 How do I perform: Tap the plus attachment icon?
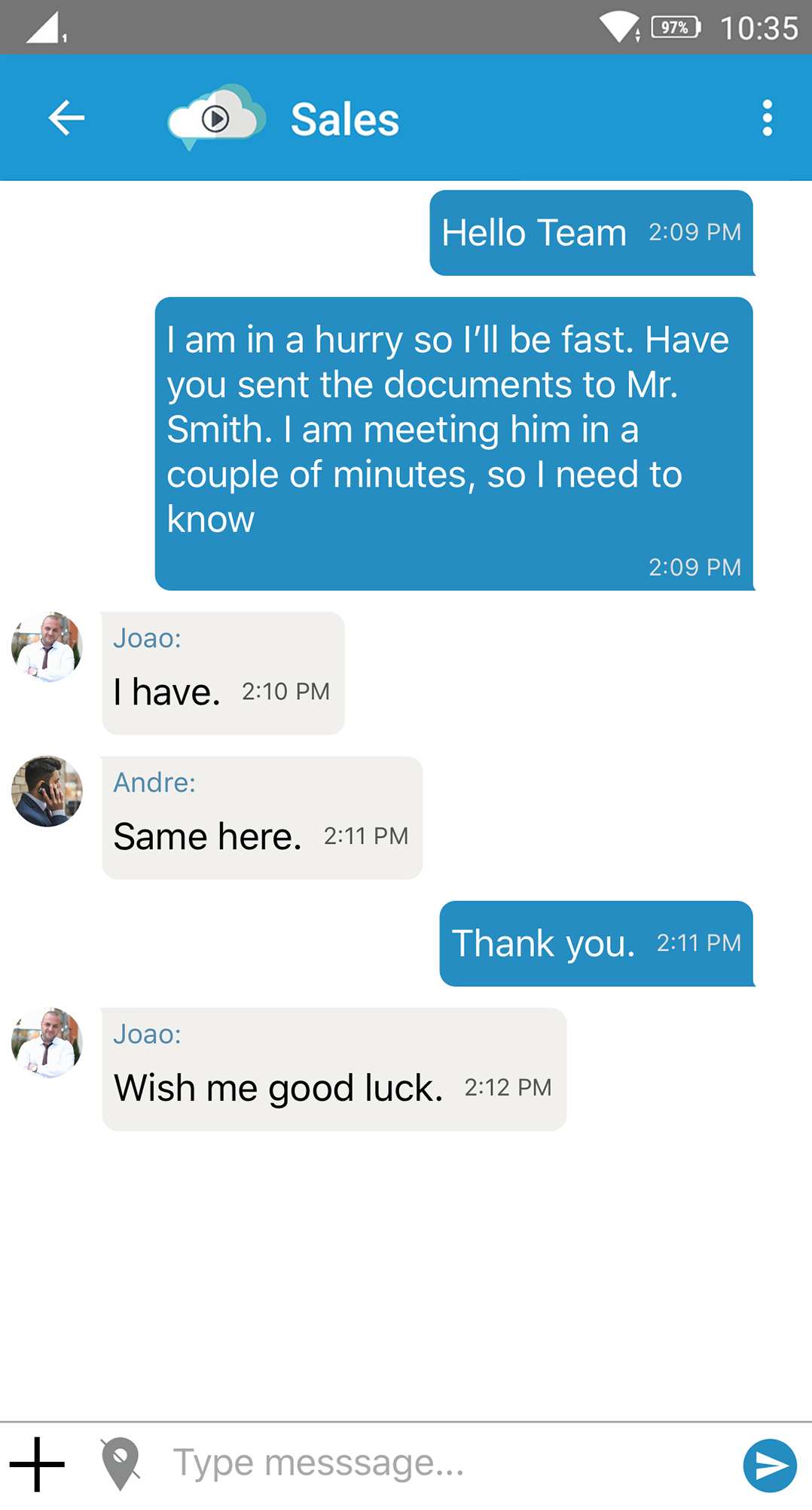pos(37,1465)
